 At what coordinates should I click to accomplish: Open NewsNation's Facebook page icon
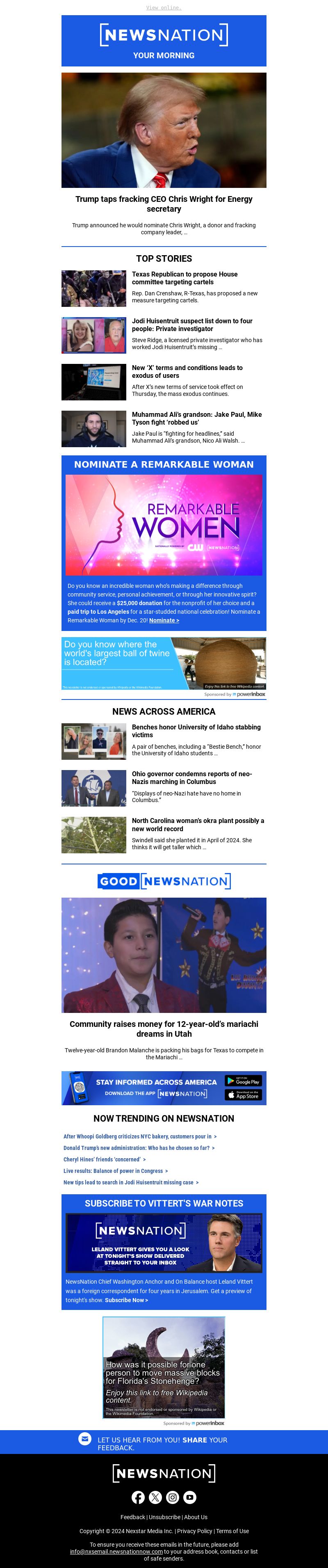[138, 1497]
